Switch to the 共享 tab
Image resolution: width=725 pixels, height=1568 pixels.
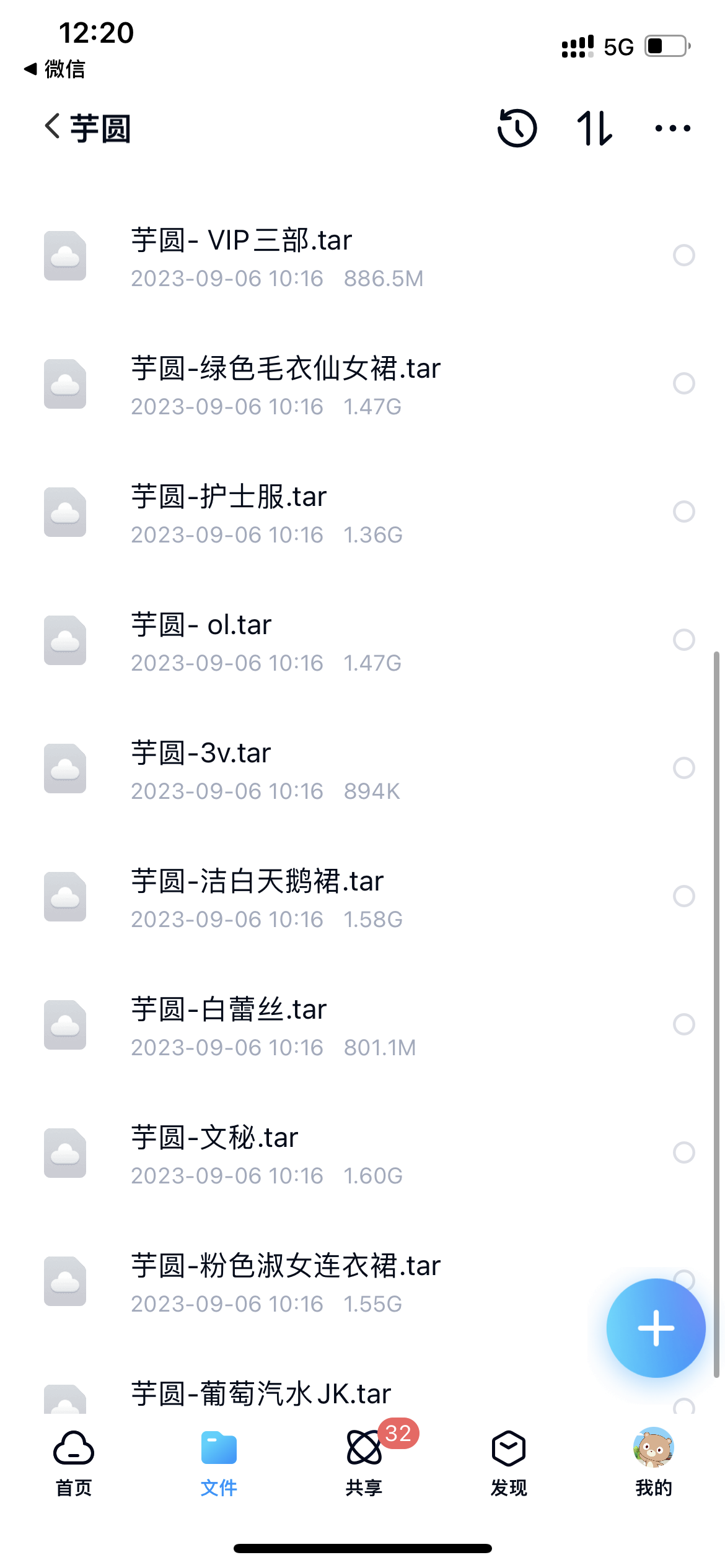tap(364, 1464)
